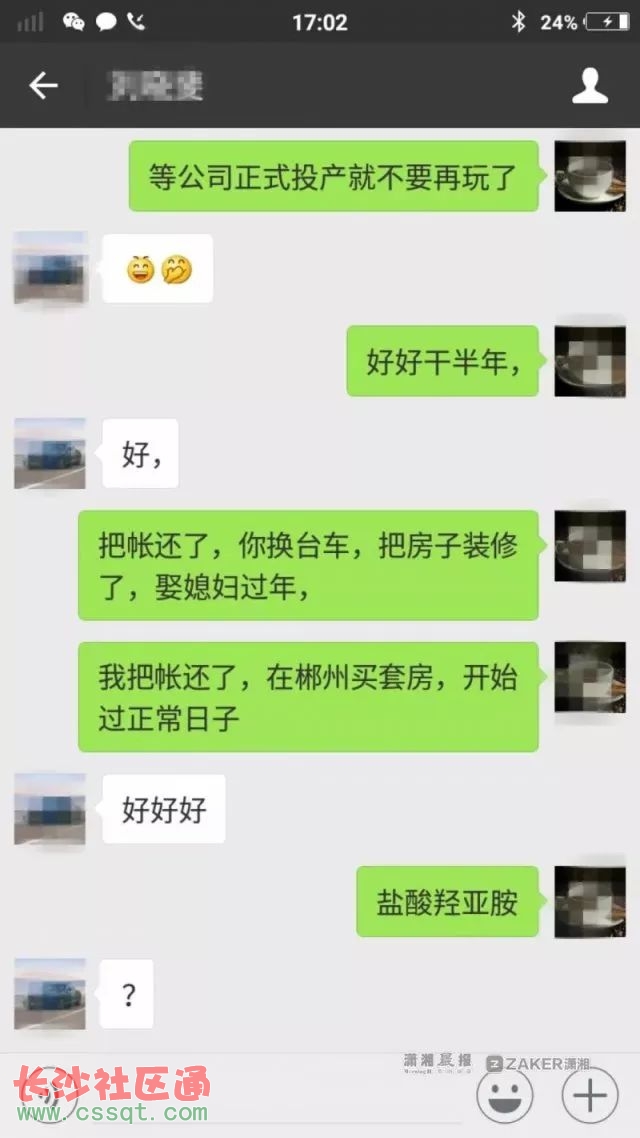Go back using the top-left arrow
This screenshot has width=640, height=1138.
tap(43, 86)
